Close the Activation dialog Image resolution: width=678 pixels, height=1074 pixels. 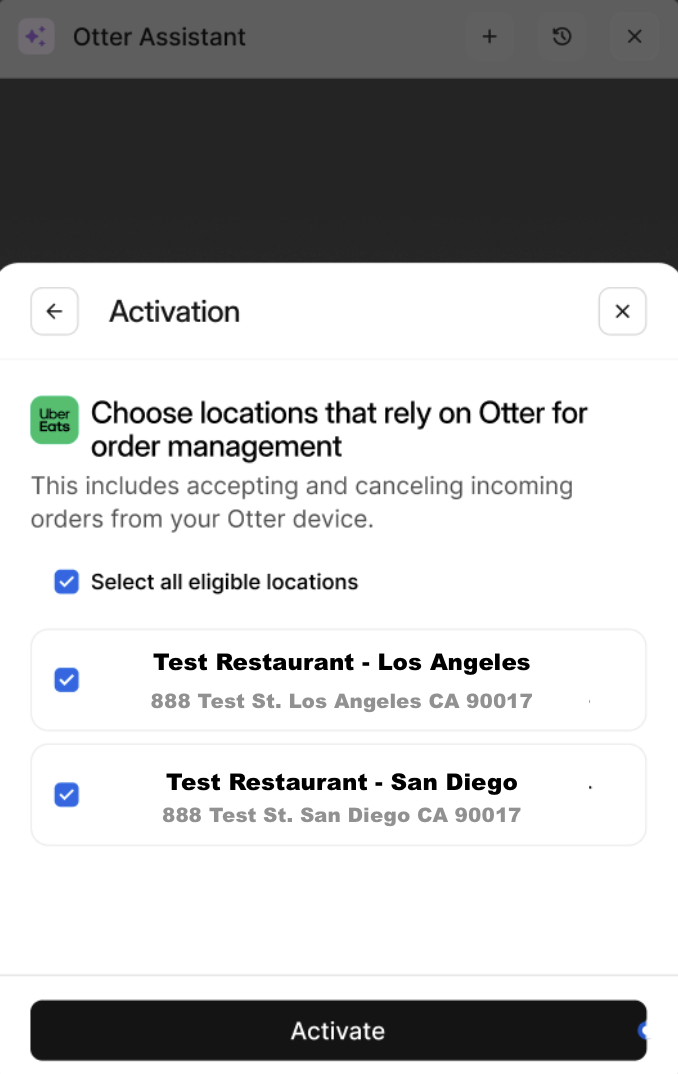coord(622,311)
